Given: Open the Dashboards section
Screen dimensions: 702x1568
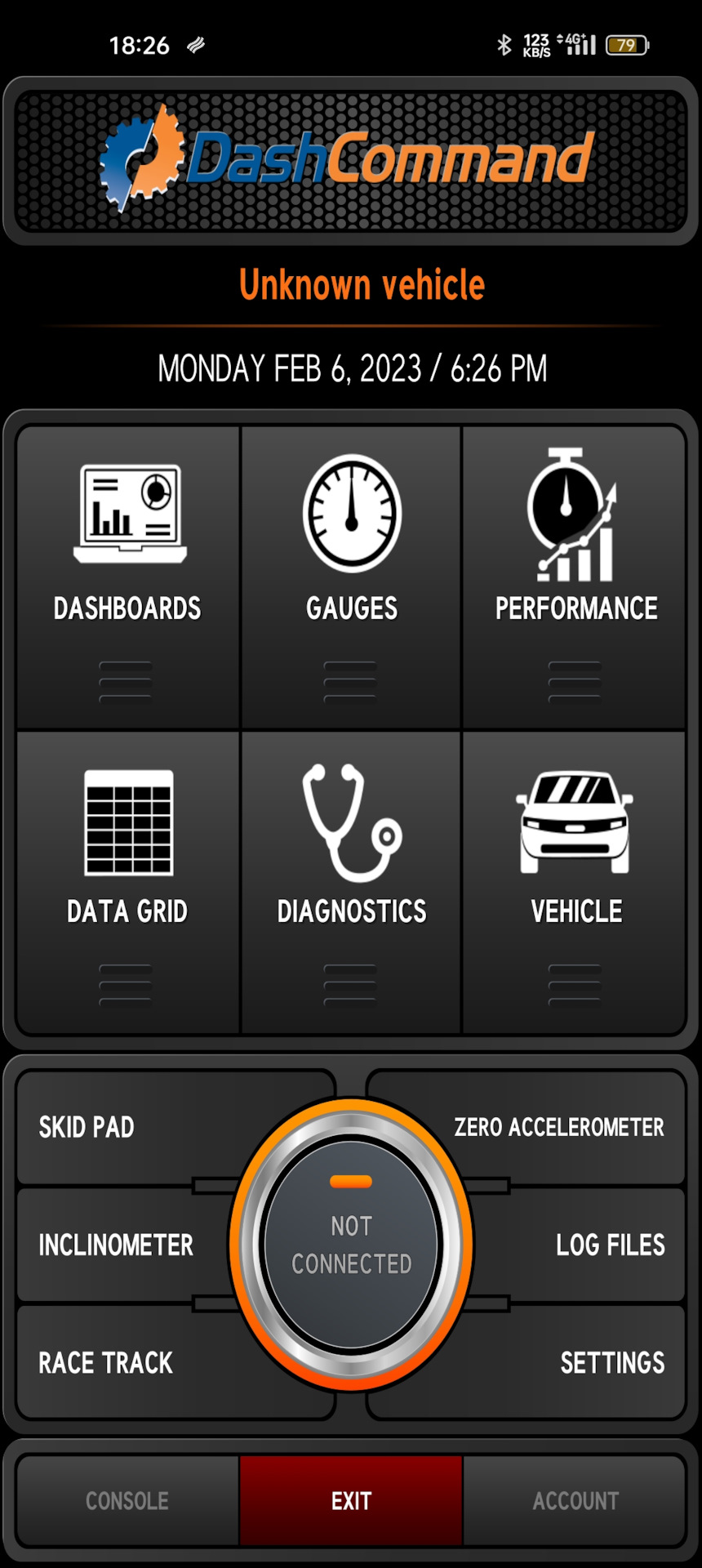Looking at the screenshot, I should (x=127, y=576).
